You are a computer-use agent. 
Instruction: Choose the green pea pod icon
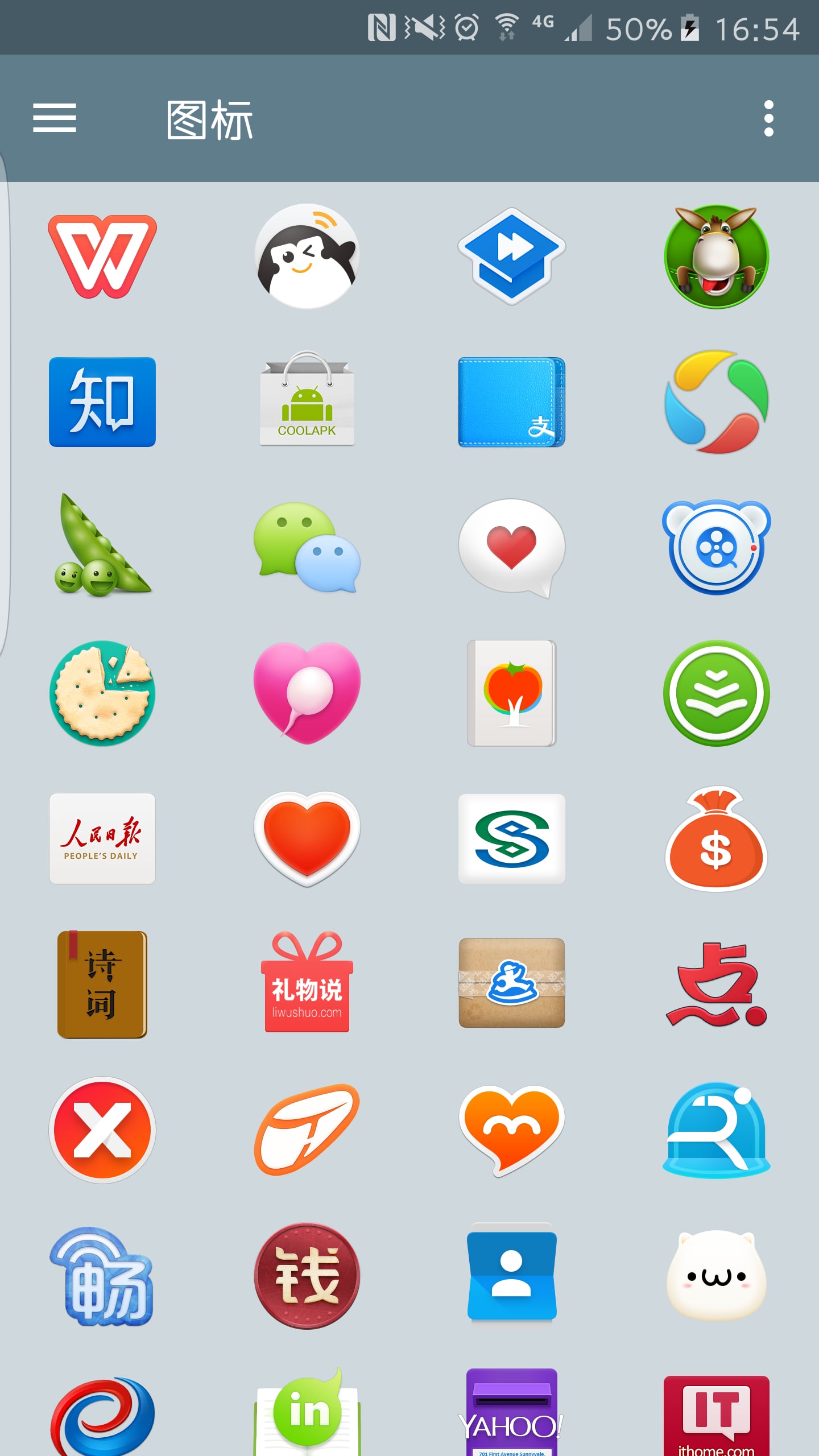102,545
